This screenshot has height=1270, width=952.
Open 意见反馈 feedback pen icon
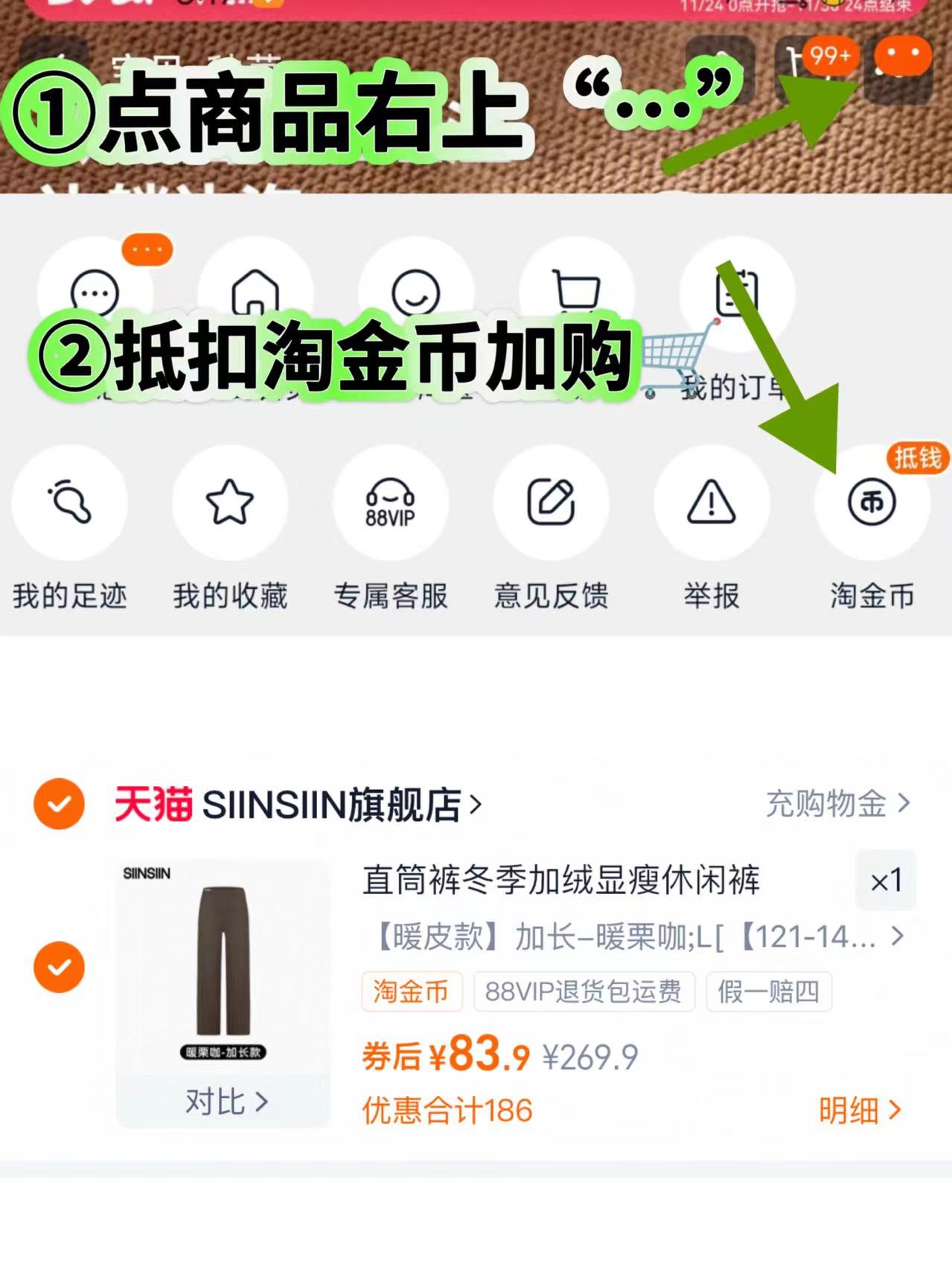[552, 503]
